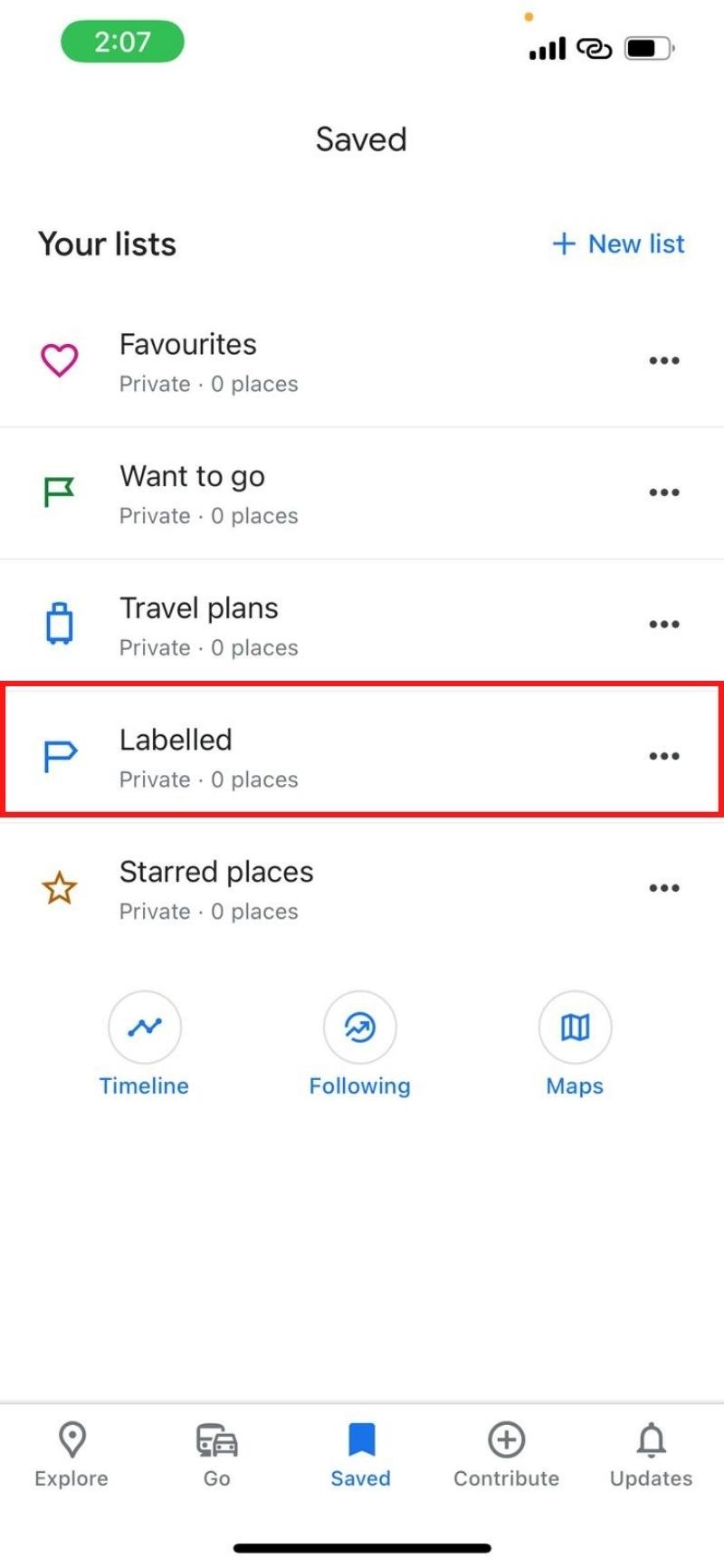Create a new list

click(x=618, y=244)
